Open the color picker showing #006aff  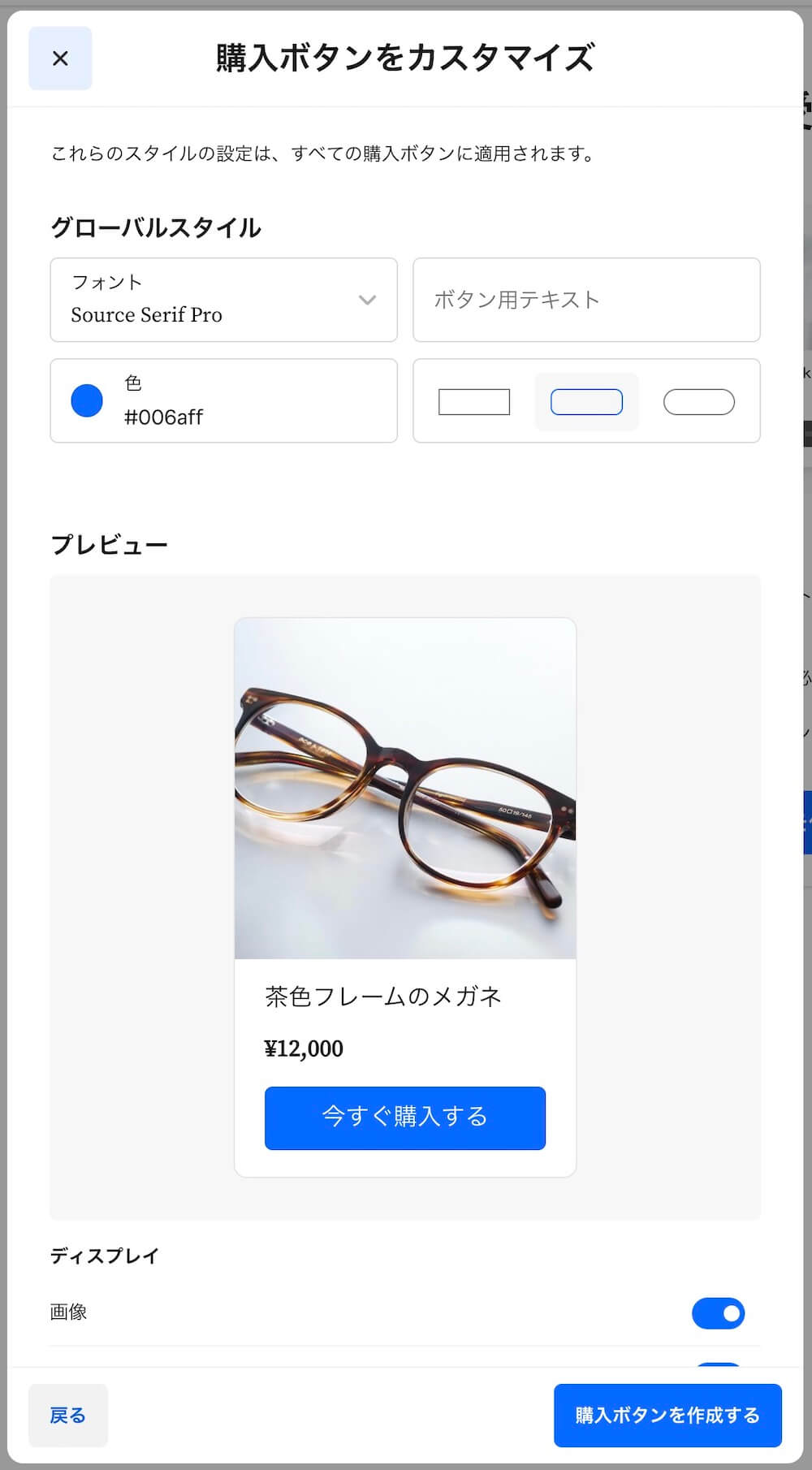(223, 400)
